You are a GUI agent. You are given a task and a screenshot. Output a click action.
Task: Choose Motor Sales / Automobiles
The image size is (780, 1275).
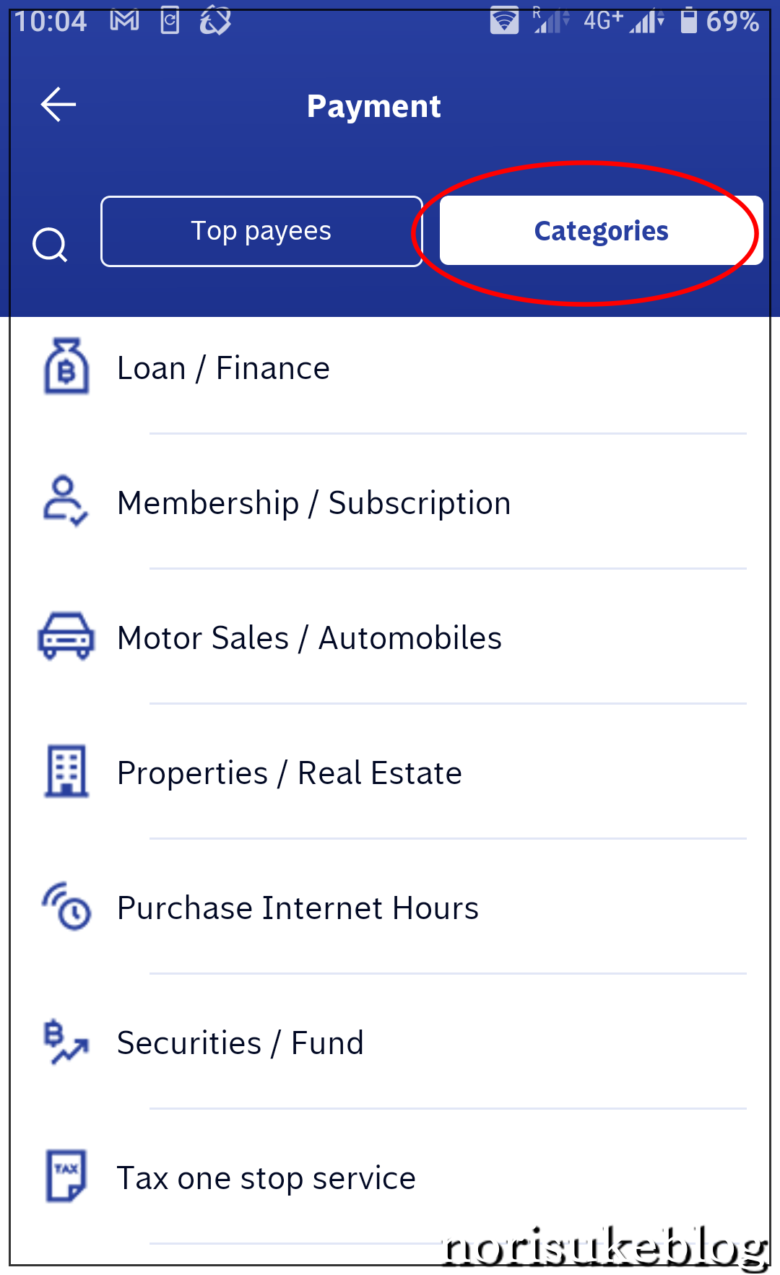(390, 637)
